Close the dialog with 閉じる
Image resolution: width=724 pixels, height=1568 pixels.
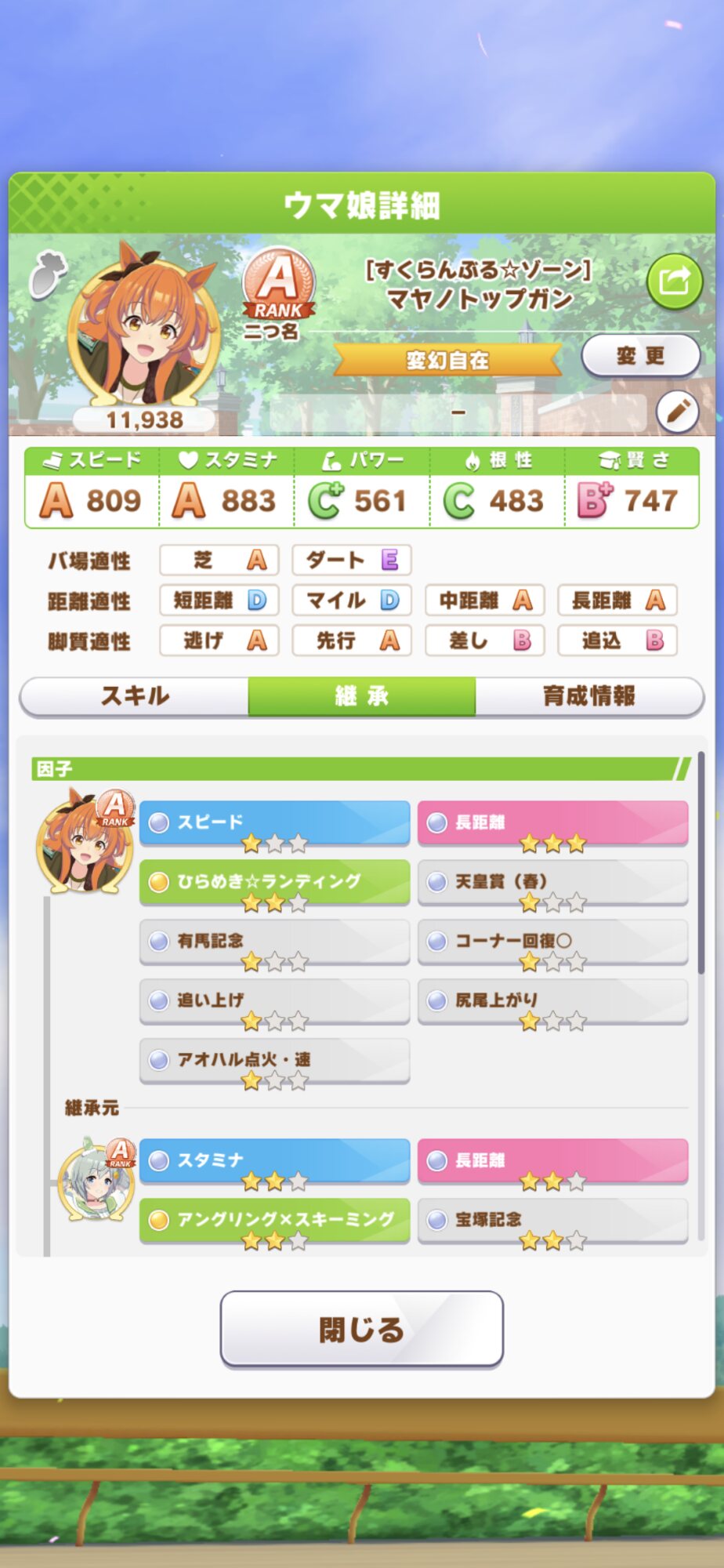361,1329
